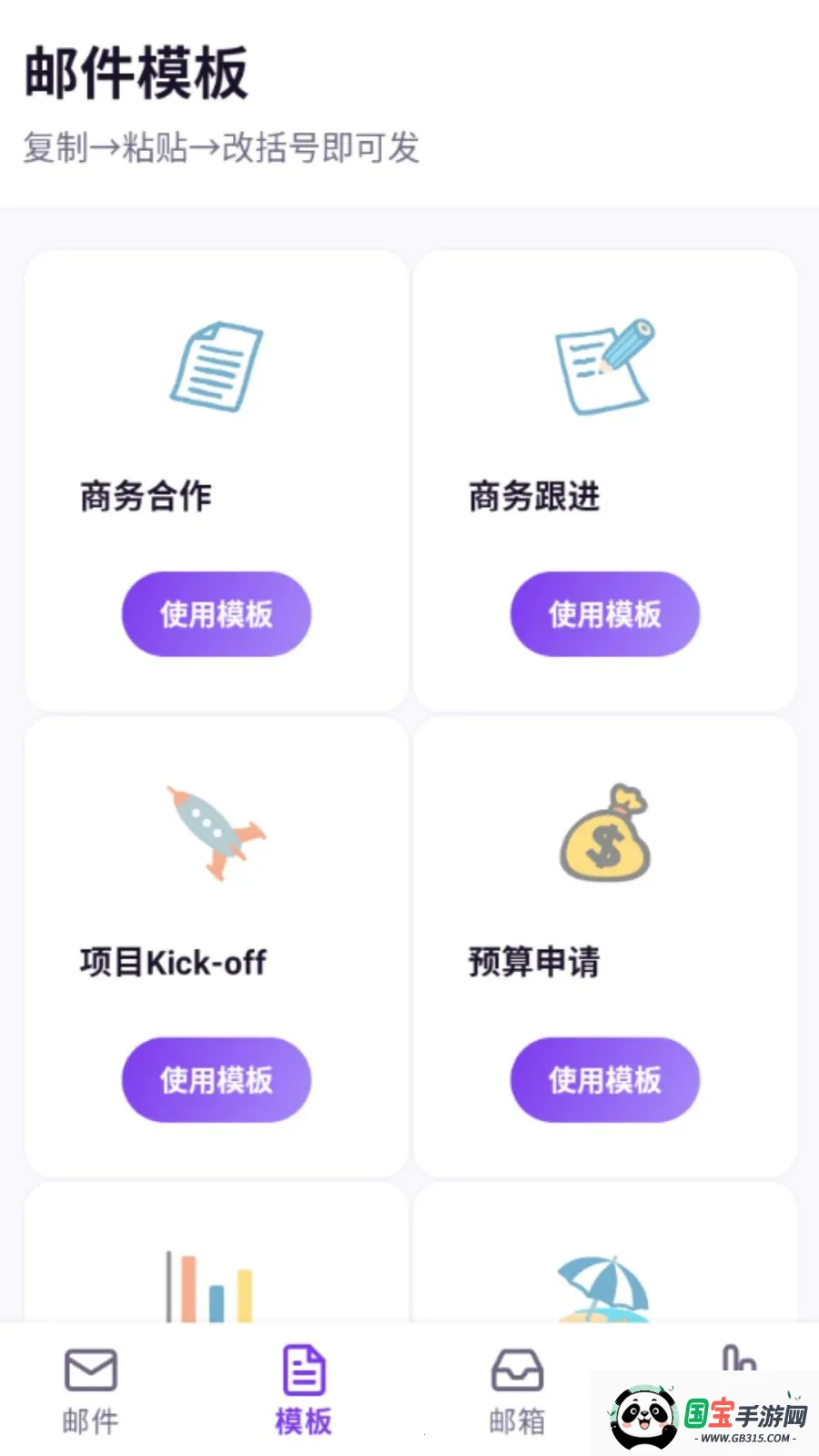
Task: Switch to the 邮件 tab
Action: click(91, 1391)
